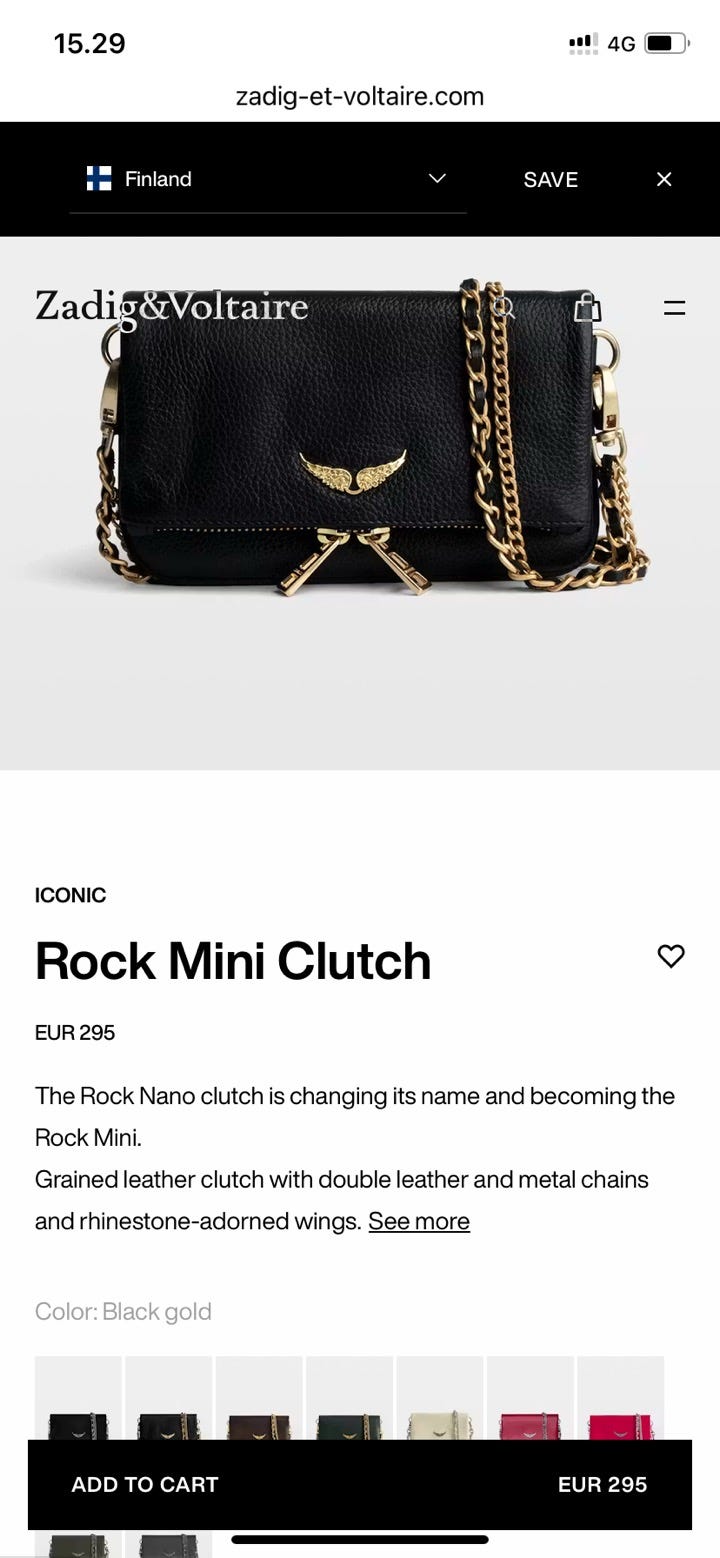Open the search icon in header
Viewport: 720px width, 1558px height.
(x=503, y=307)
